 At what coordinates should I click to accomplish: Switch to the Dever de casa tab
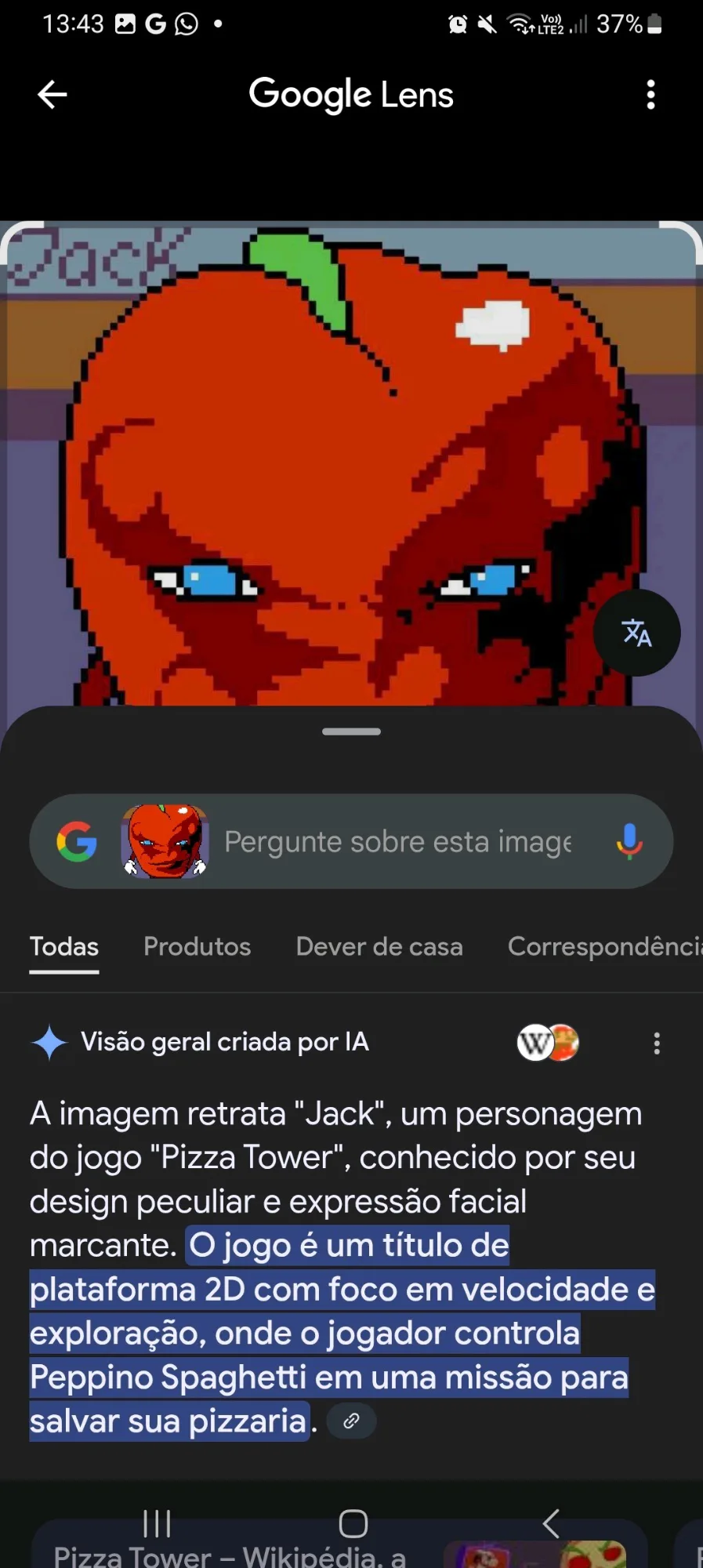pyautogui.click(x=379, y=947)
